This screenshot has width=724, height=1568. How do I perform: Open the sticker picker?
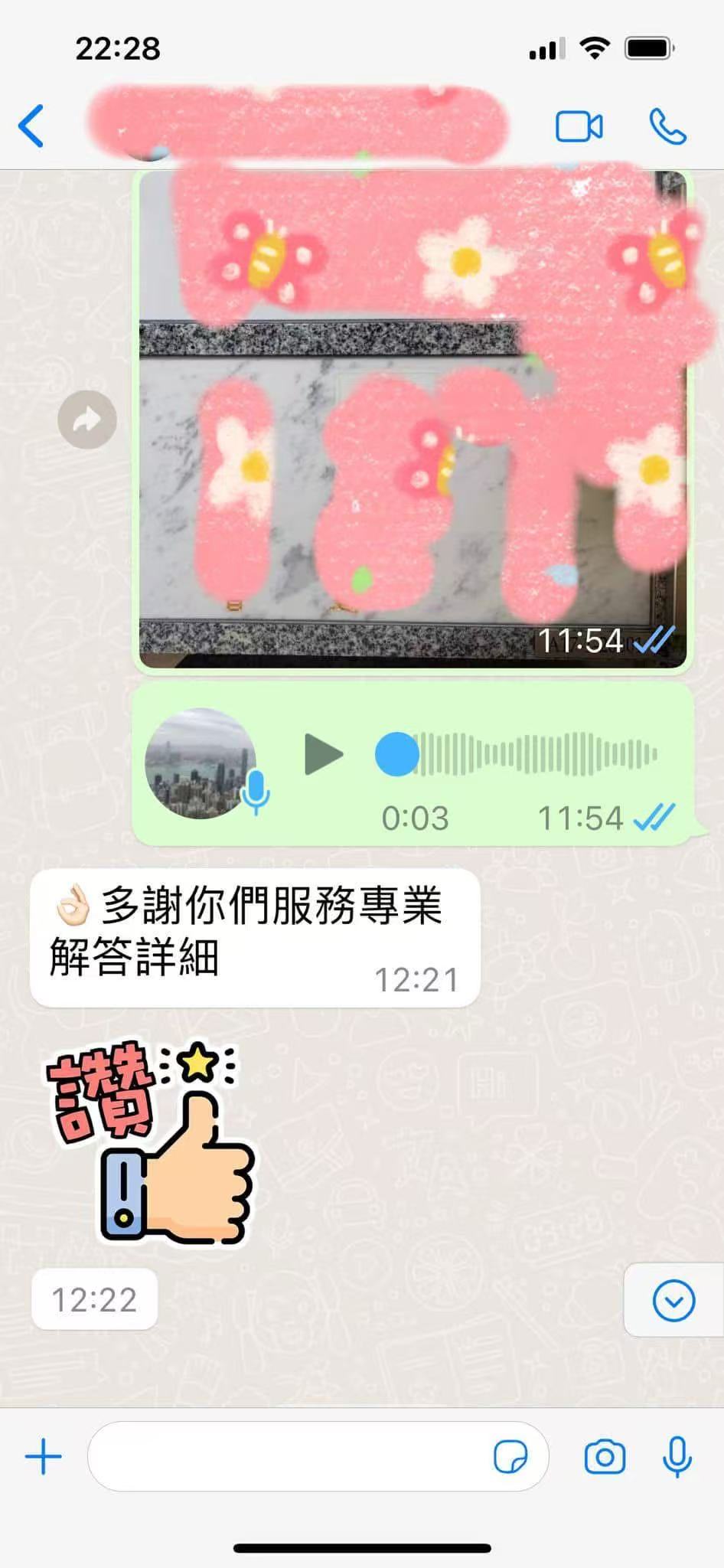(510, 1456)
